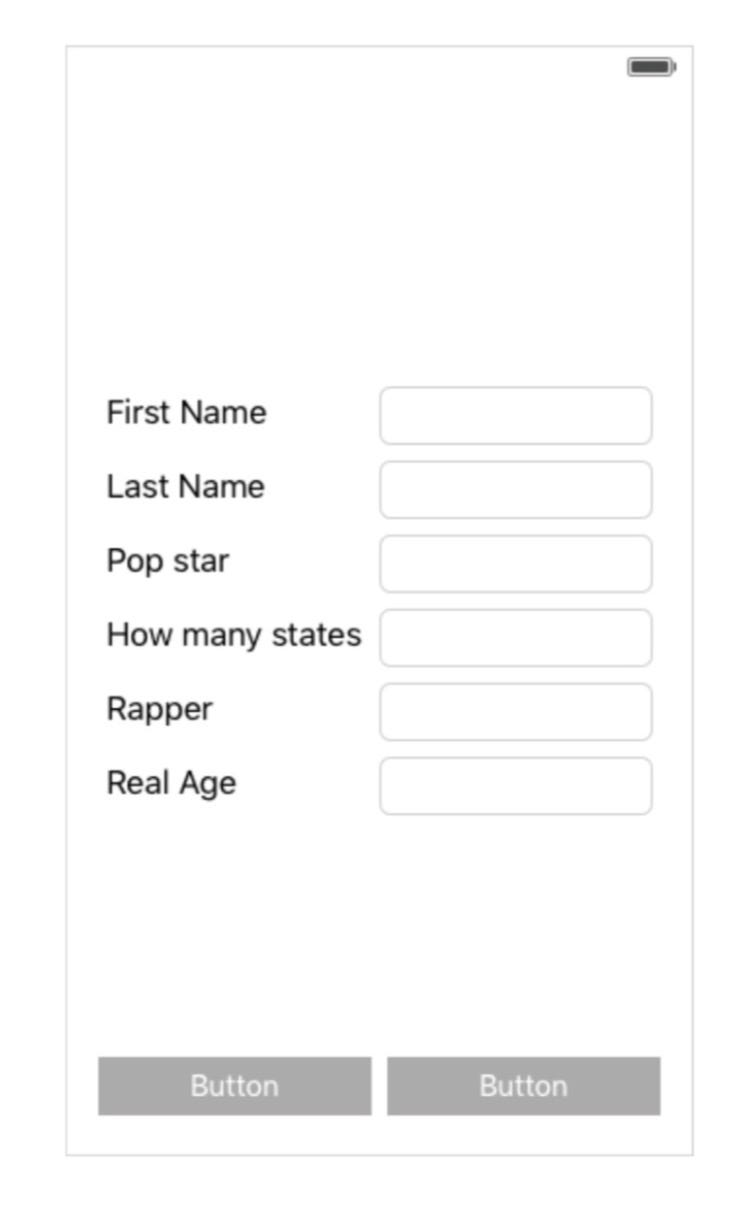Focus the Pop star text field
The width and height of the screenshot is (738, 1216).
point(515,563)
